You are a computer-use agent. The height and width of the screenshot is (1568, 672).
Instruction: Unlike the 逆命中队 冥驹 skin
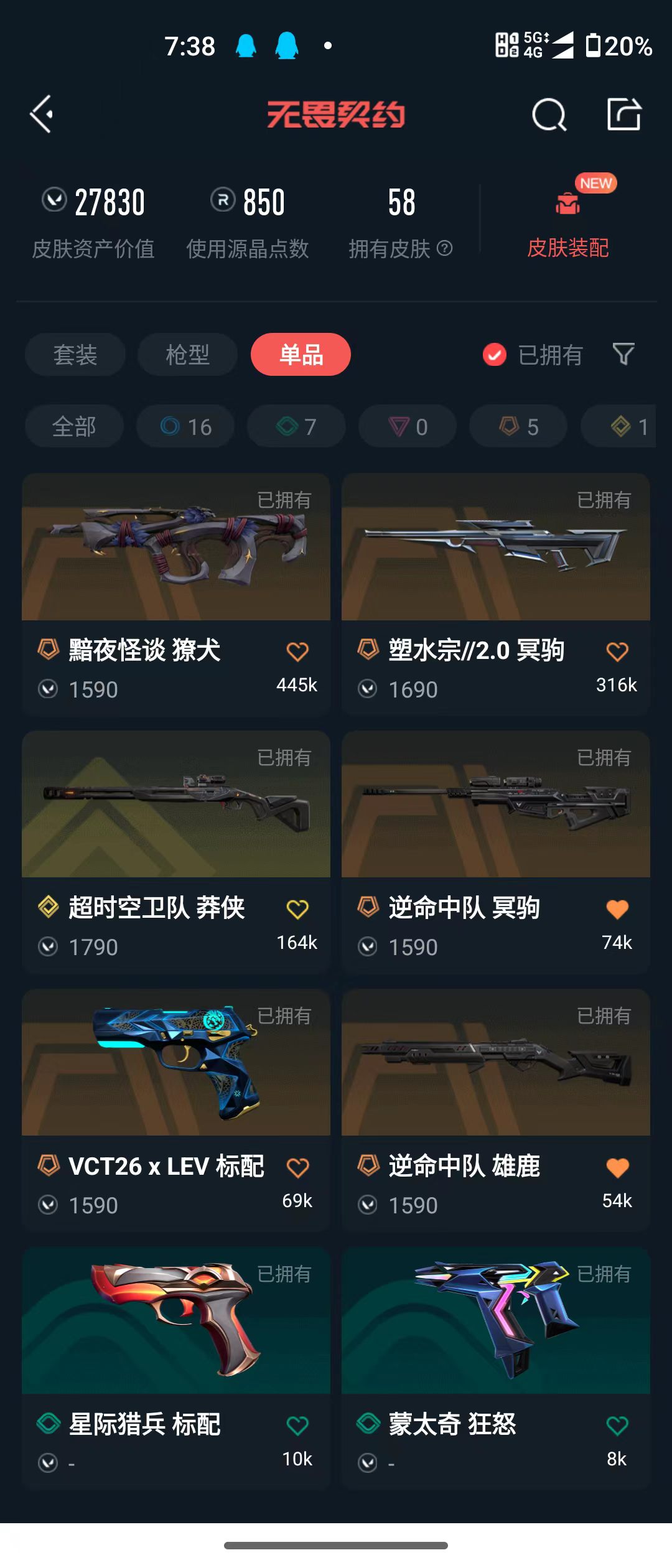[x=617, y=910]
